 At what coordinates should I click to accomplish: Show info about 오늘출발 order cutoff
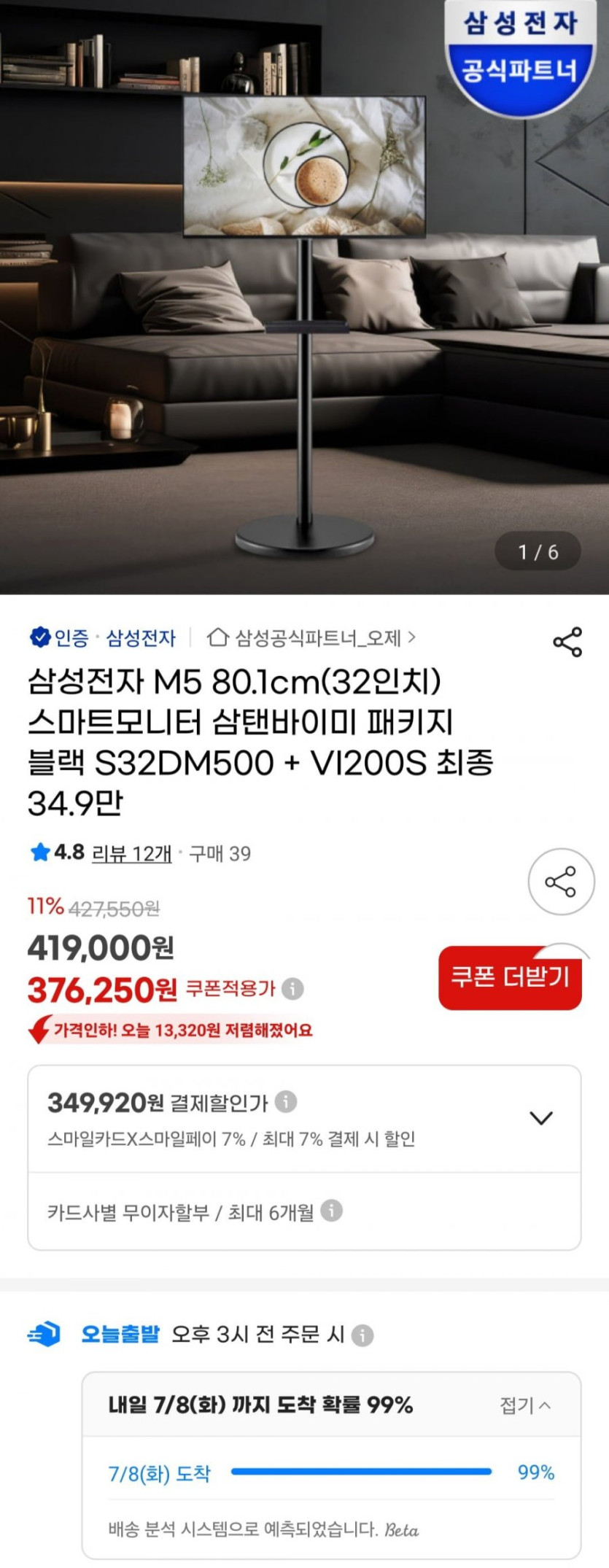click(362, 1335)
